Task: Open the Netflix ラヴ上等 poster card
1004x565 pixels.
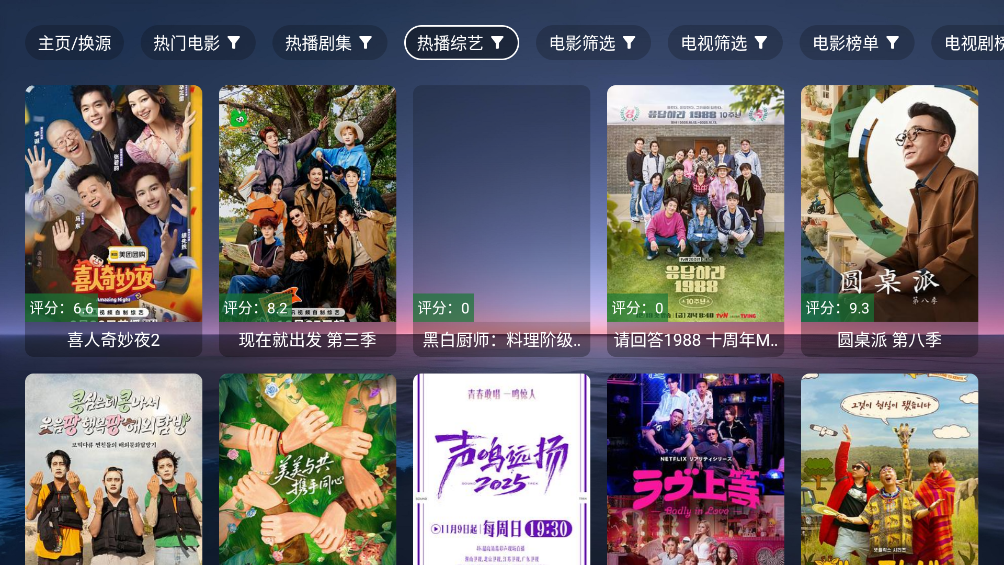Action: click(695, 470)
